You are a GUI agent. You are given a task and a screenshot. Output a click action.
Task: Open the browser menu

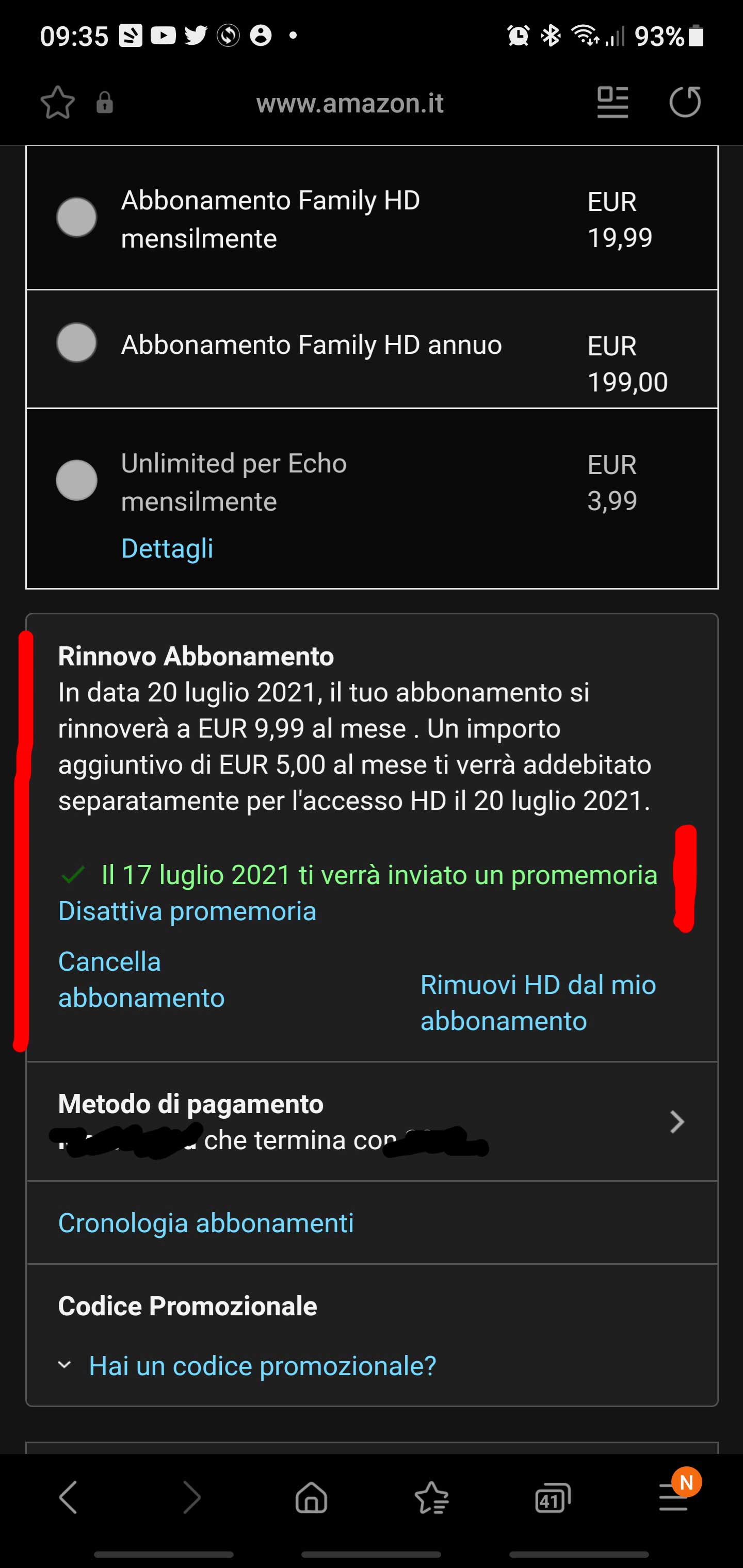point(673,1497)
